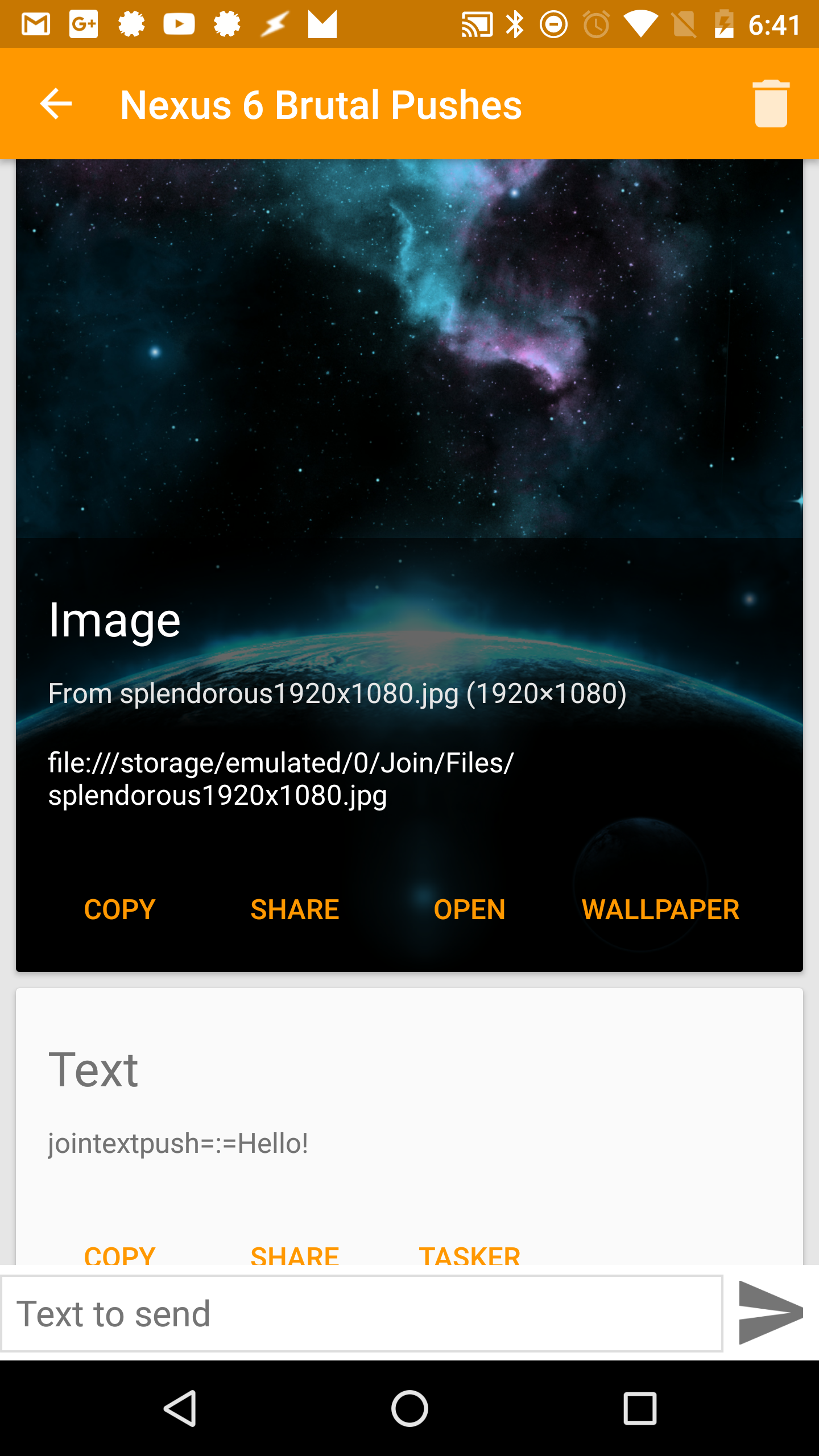Go back using the app bar arrow
Image resolution: width=819 pixels, height=1456 pixels.
(x=56, y=104)
